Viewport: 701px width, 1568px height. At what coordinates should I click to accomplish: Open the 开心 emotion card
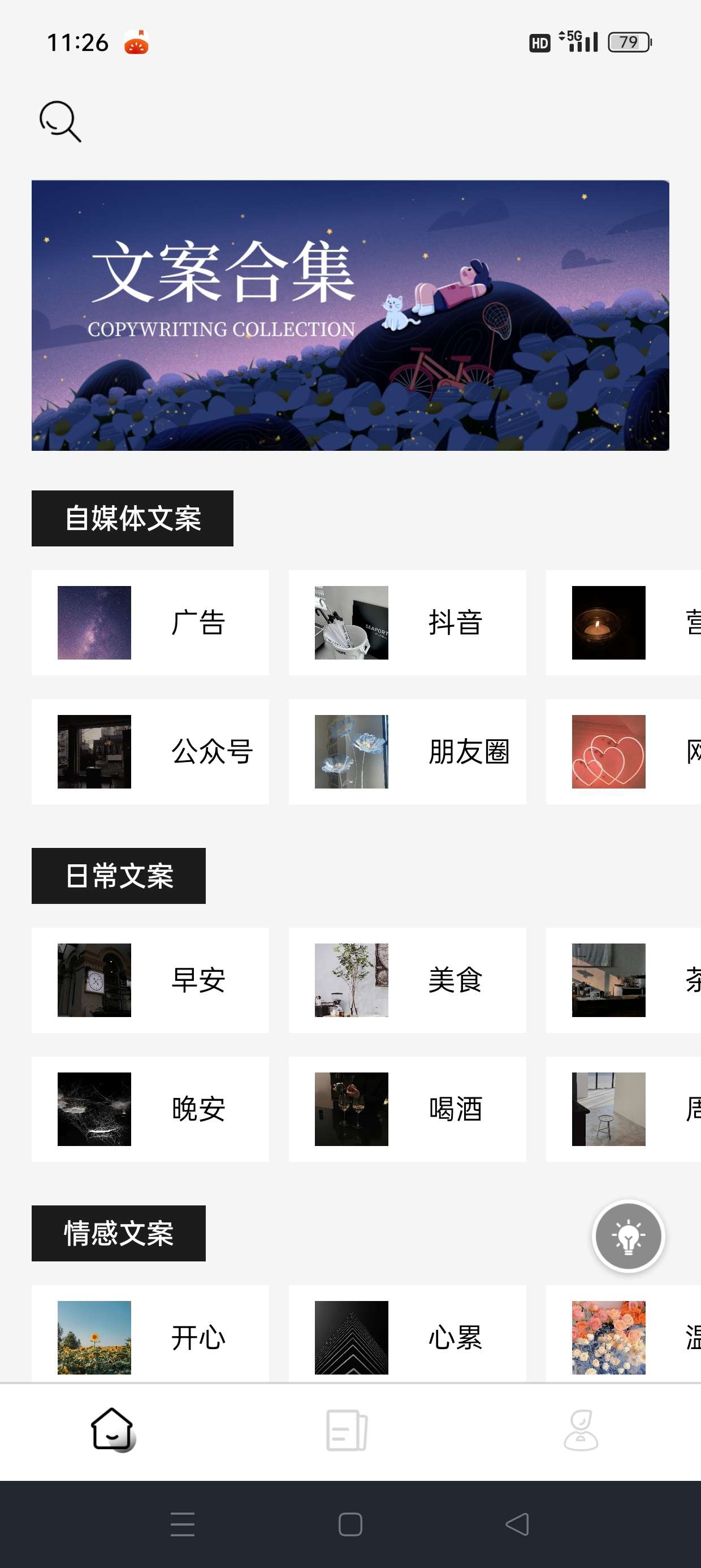tap(150, 1336)
